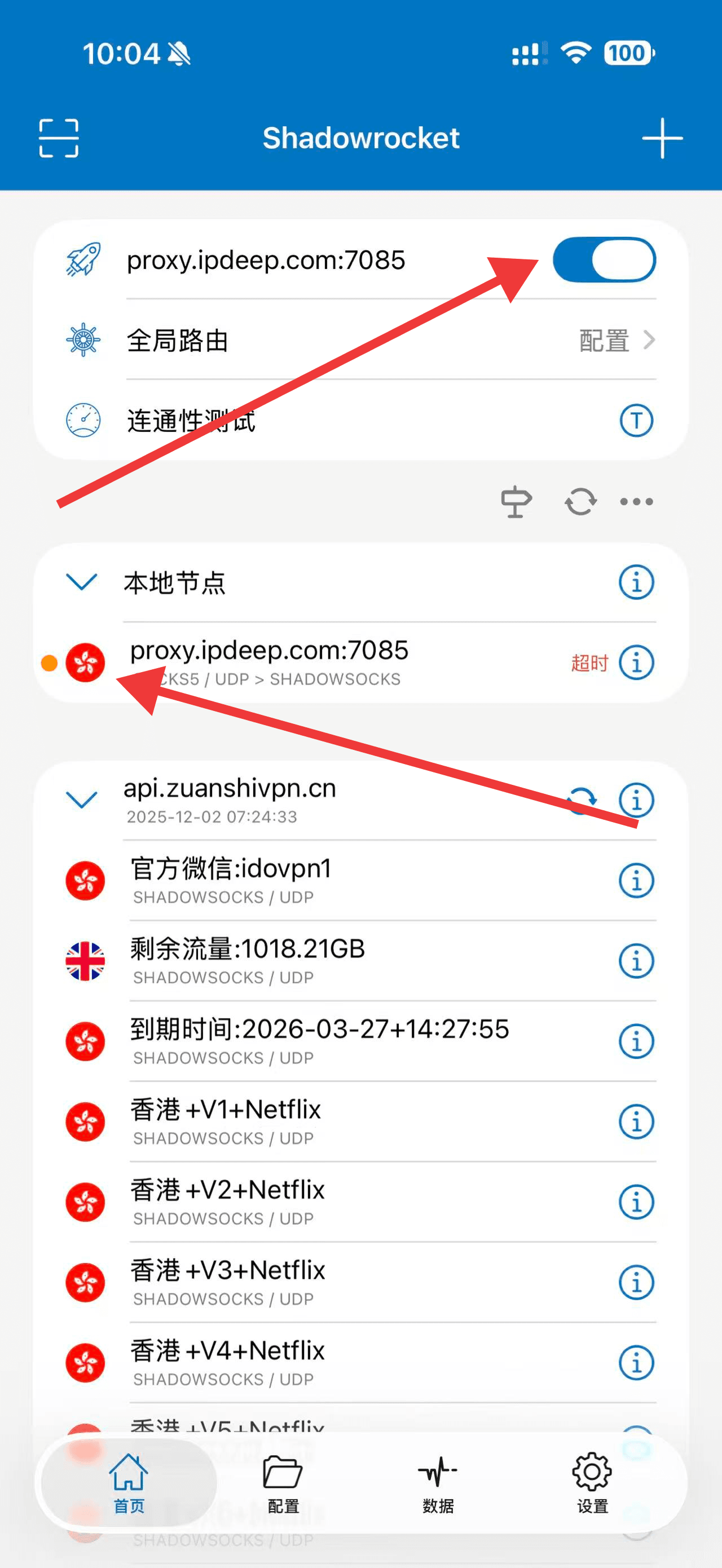The height and width of the screenshot is (1568, 722).
Task: Switch to the 配置 tab
Action: coord(283,1484)
